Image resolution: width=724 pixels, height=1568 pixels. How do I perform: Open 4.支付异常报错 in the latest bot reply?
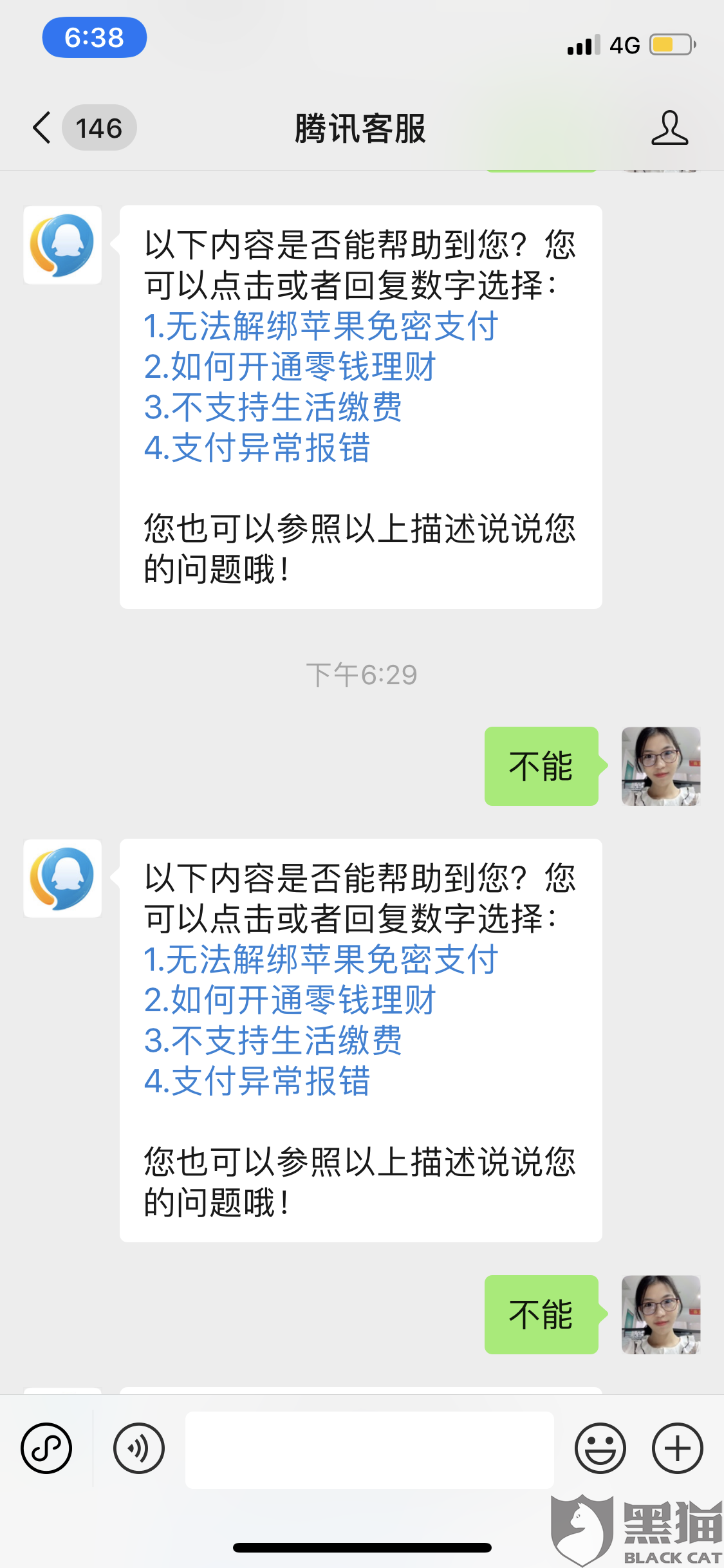point(257,1081)
